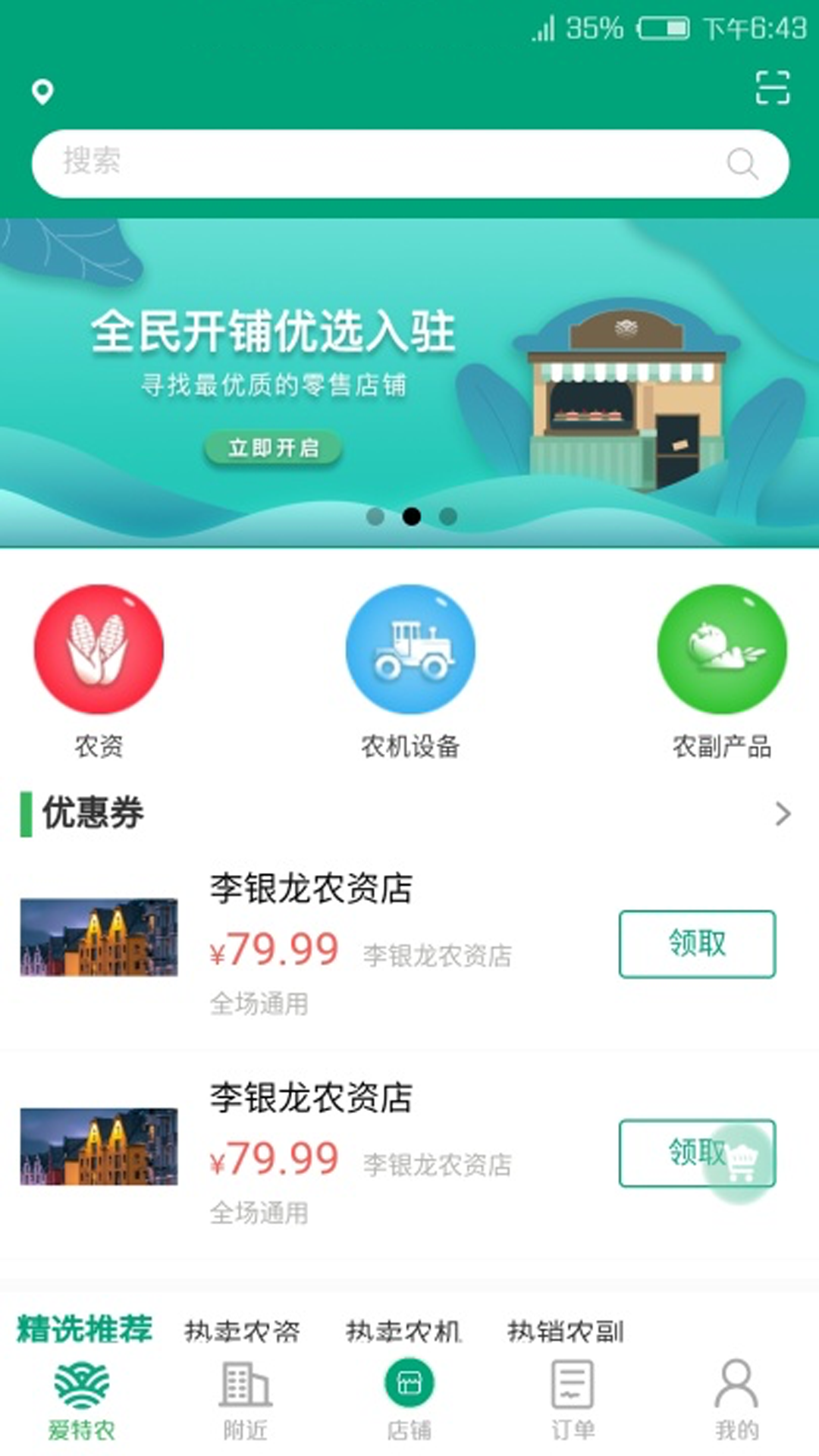The image size is (819, 1456).
Task: Tap the 立即开启 banner button
Action: point(273,448)
